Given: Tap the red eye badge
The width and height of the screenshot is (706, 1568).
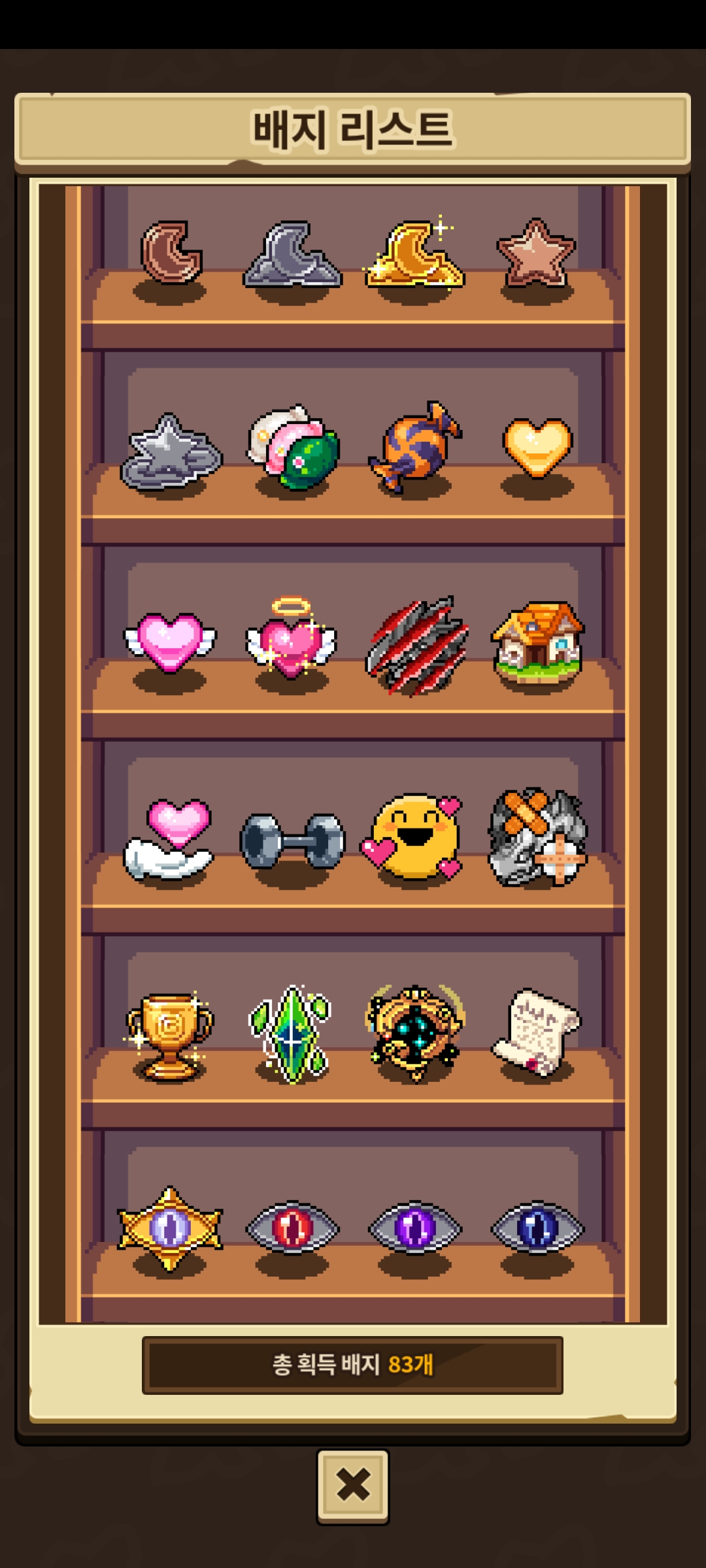Looking at the screenshot, I should (x=292, y=1228).
